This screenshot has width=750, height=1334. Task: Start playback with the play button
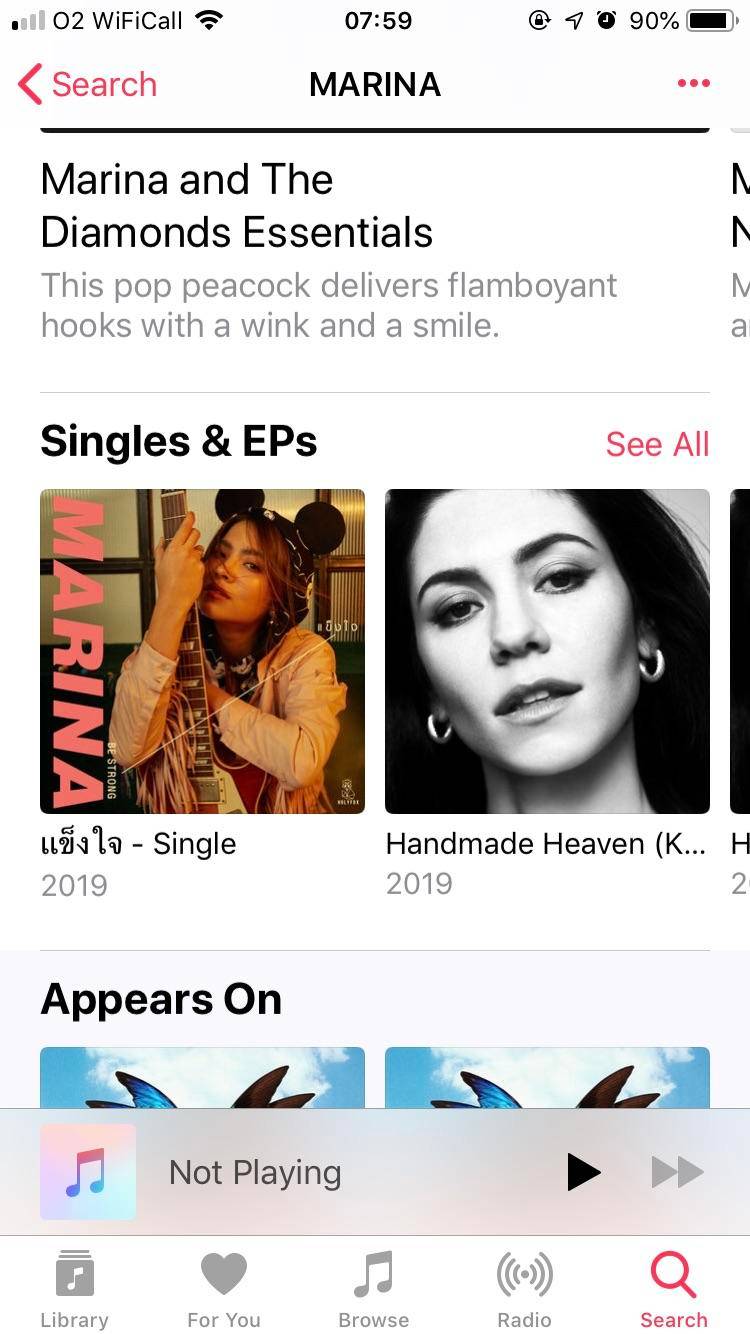click(583, 1171)
